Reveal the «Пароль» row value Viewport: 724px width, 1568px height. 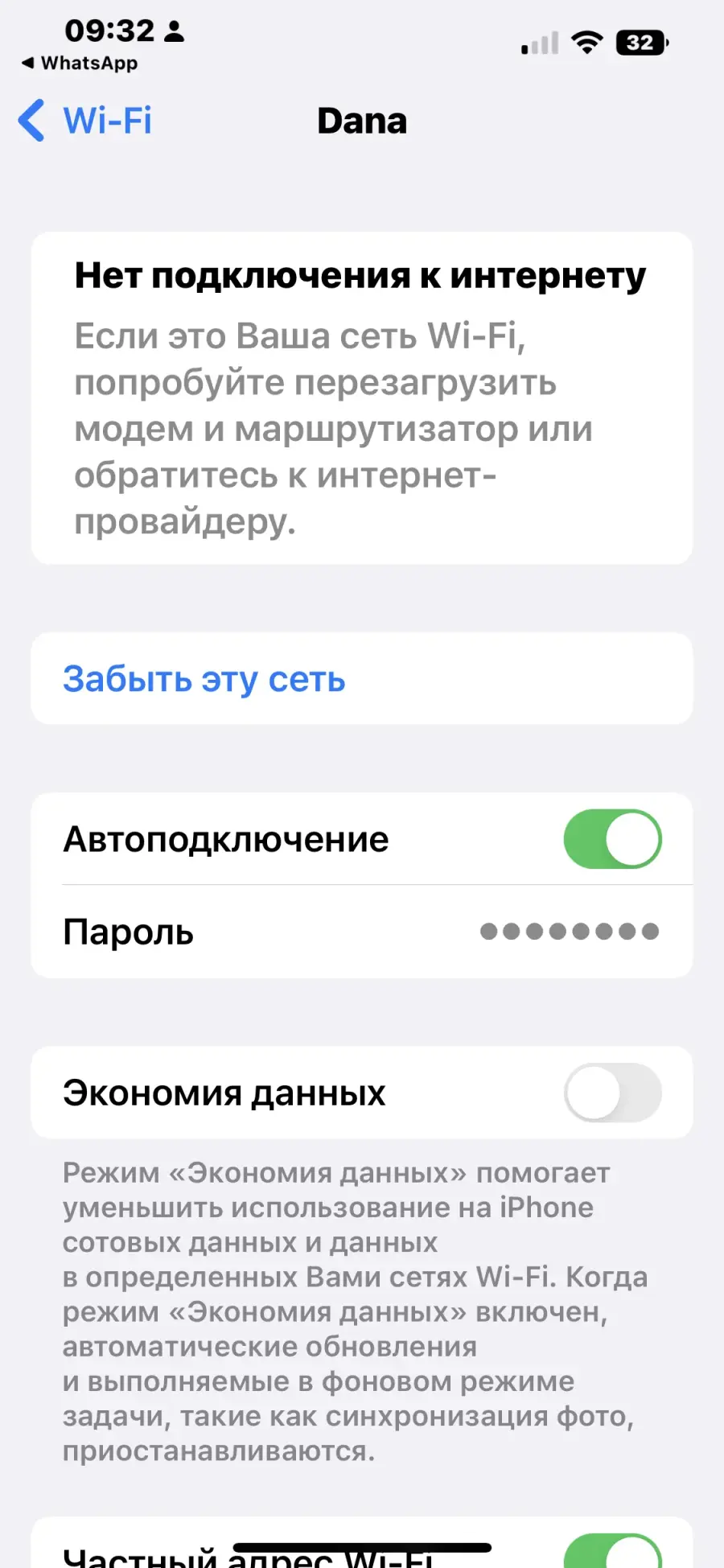[362, 932]
